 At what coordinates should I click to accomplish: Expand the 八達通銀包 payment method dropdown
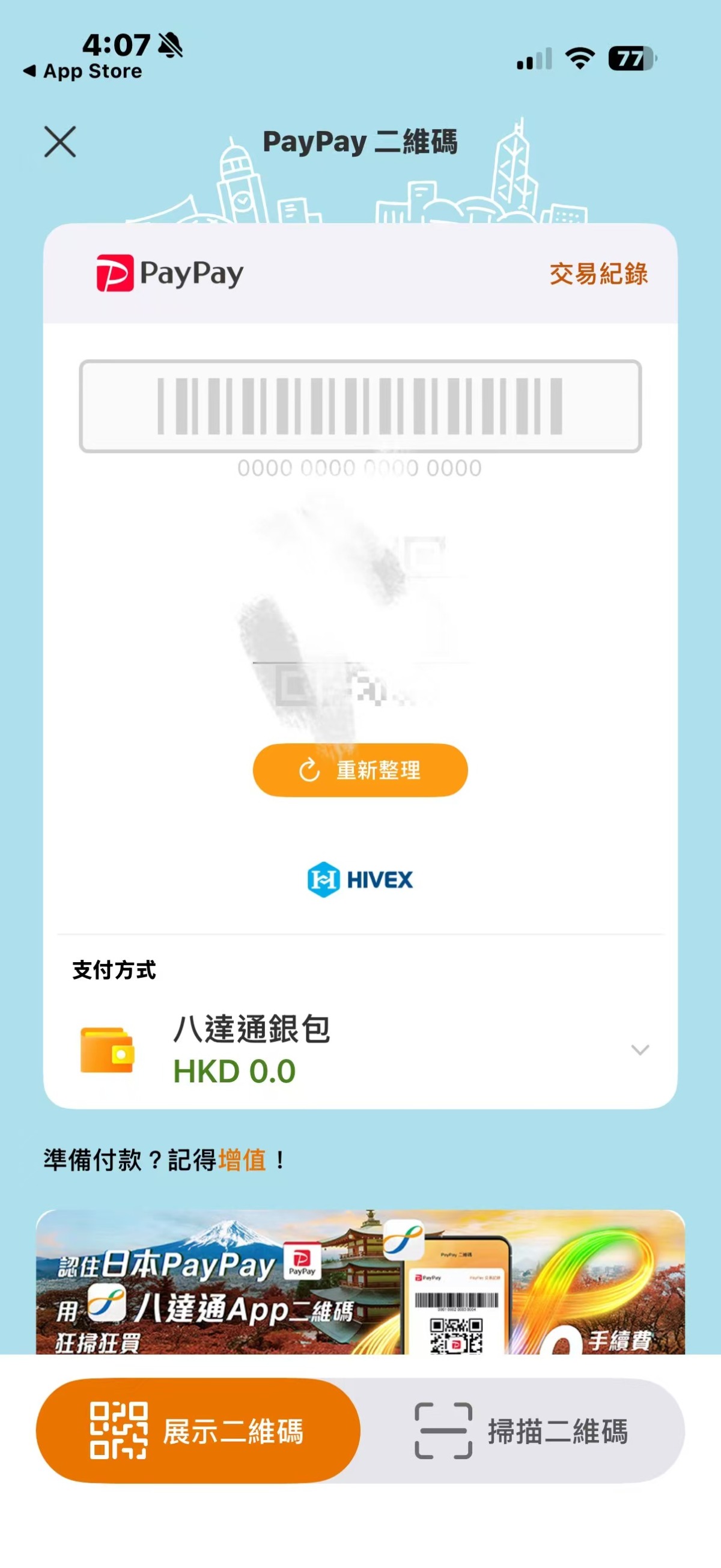coord(639,1049)
